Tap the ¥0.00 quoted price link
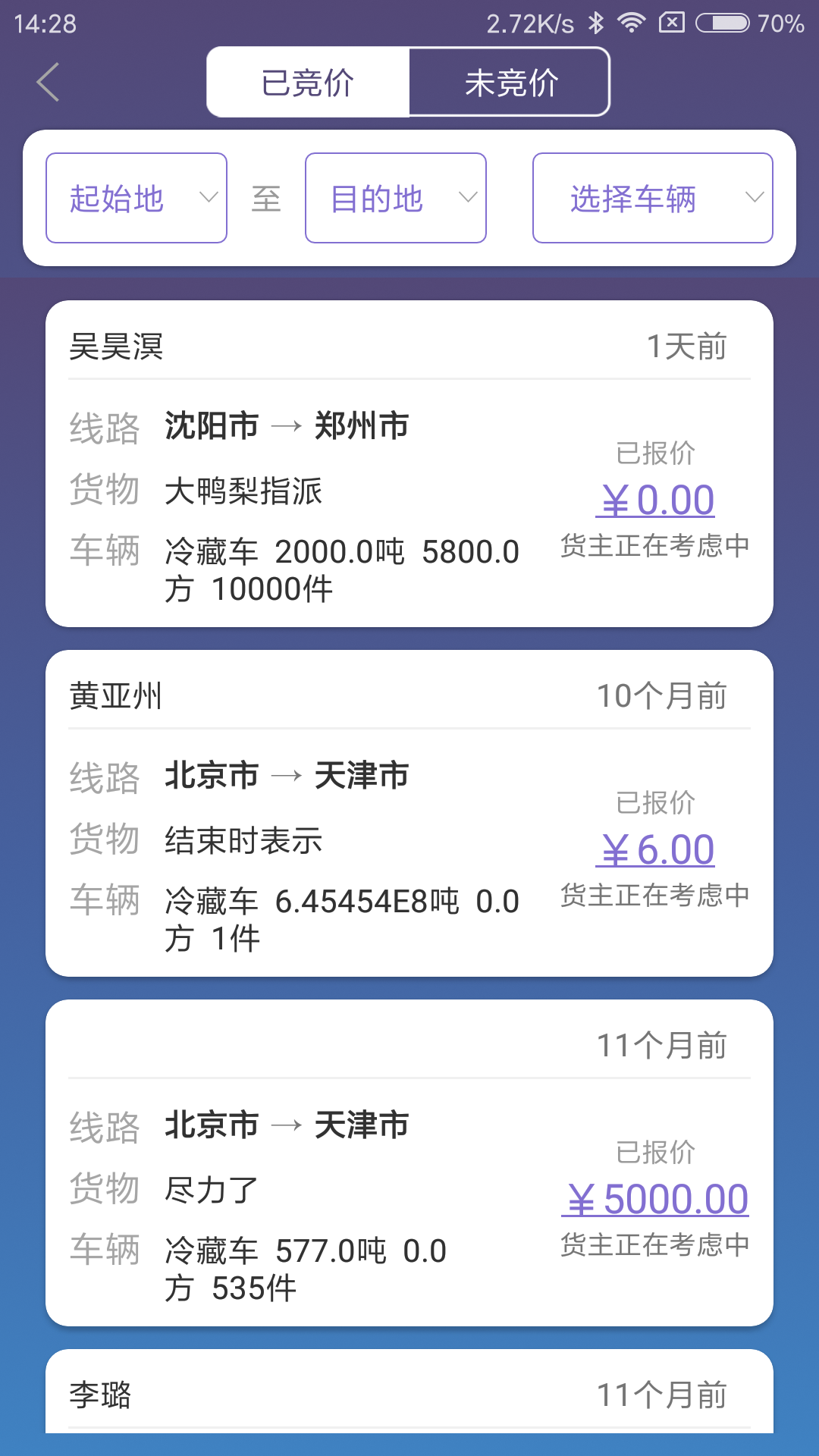Viewport: 819px width, 1456px height. [656, 500]
